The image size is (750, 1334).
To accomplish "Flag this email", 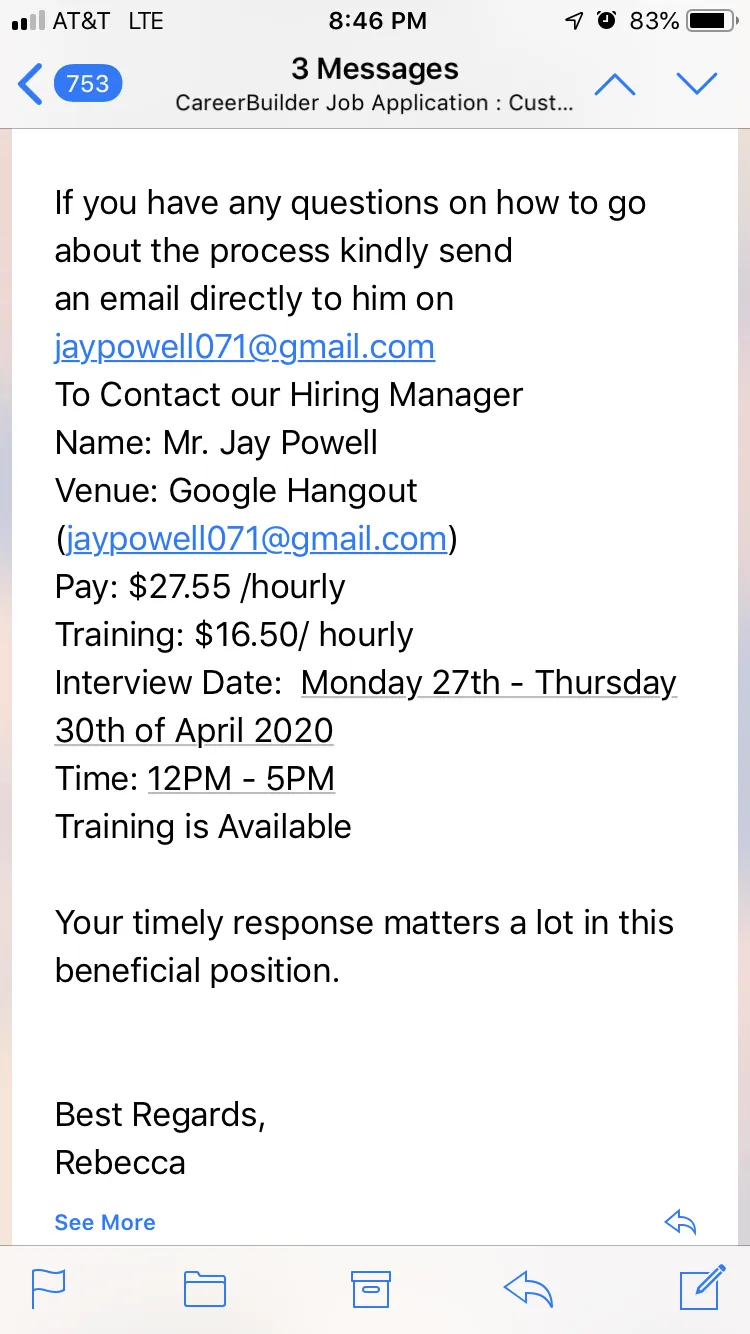I will (48, 1289).
